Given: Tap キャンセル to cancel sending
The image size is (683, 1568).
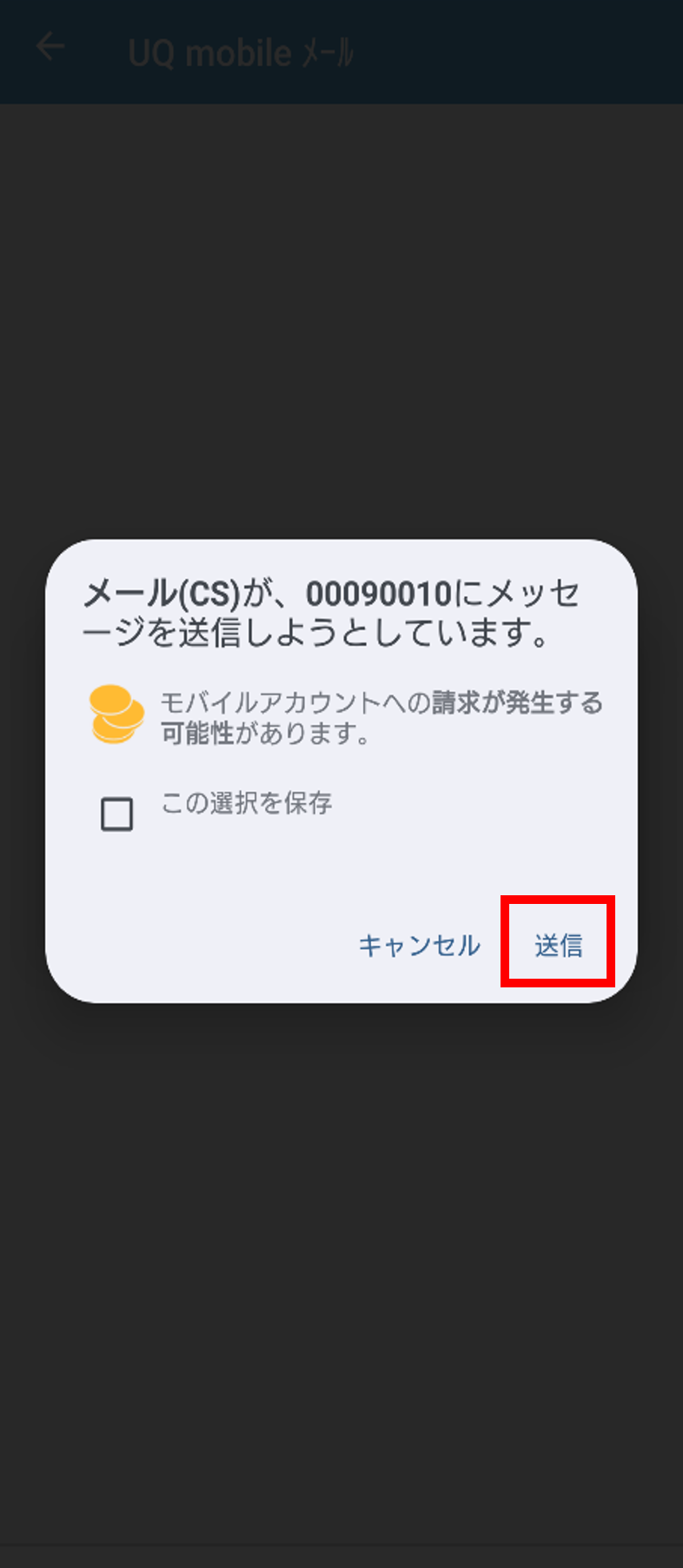Looking at the screenshot, I should point(419,945).
